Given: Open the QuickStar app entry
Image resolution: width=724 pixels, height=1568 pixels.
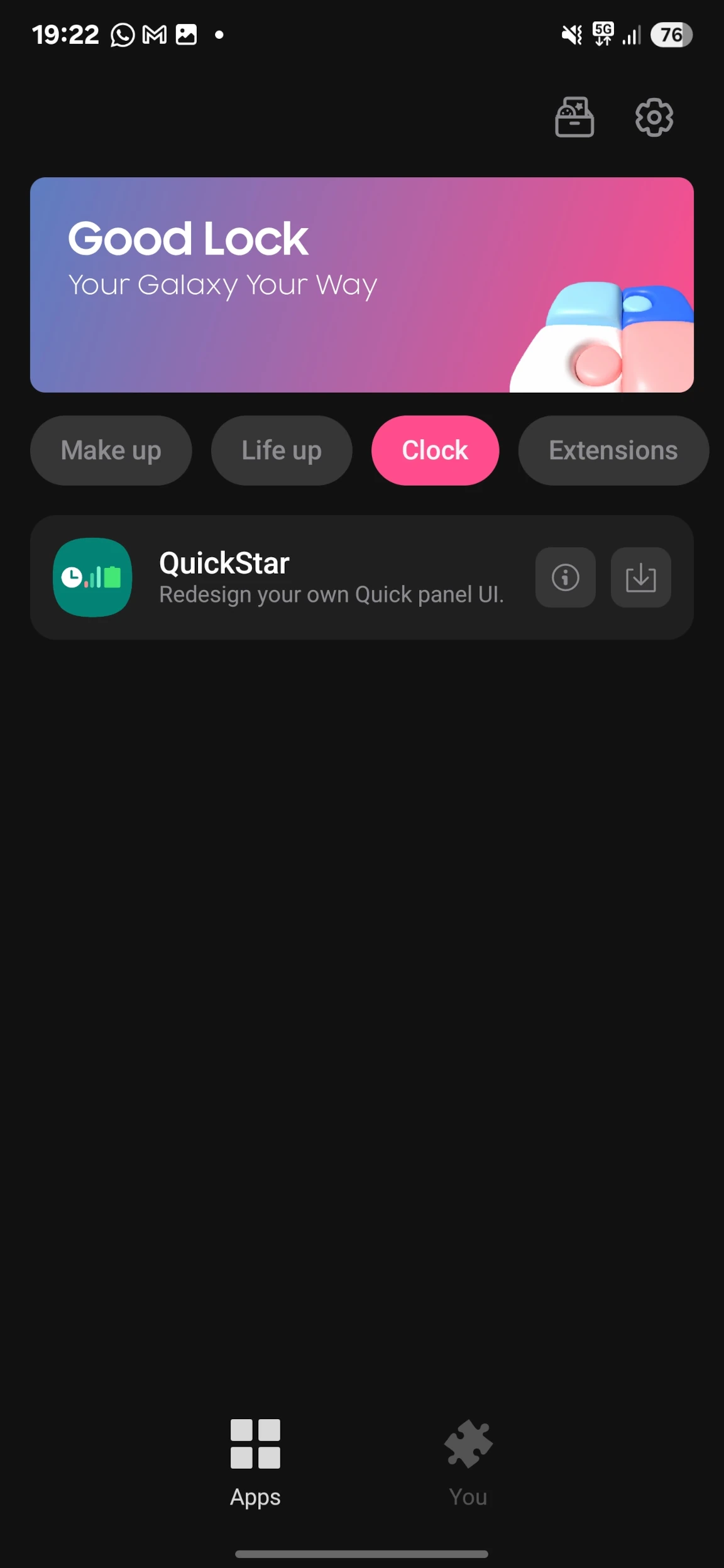Looking at the screenshot, I should (283, 577).
